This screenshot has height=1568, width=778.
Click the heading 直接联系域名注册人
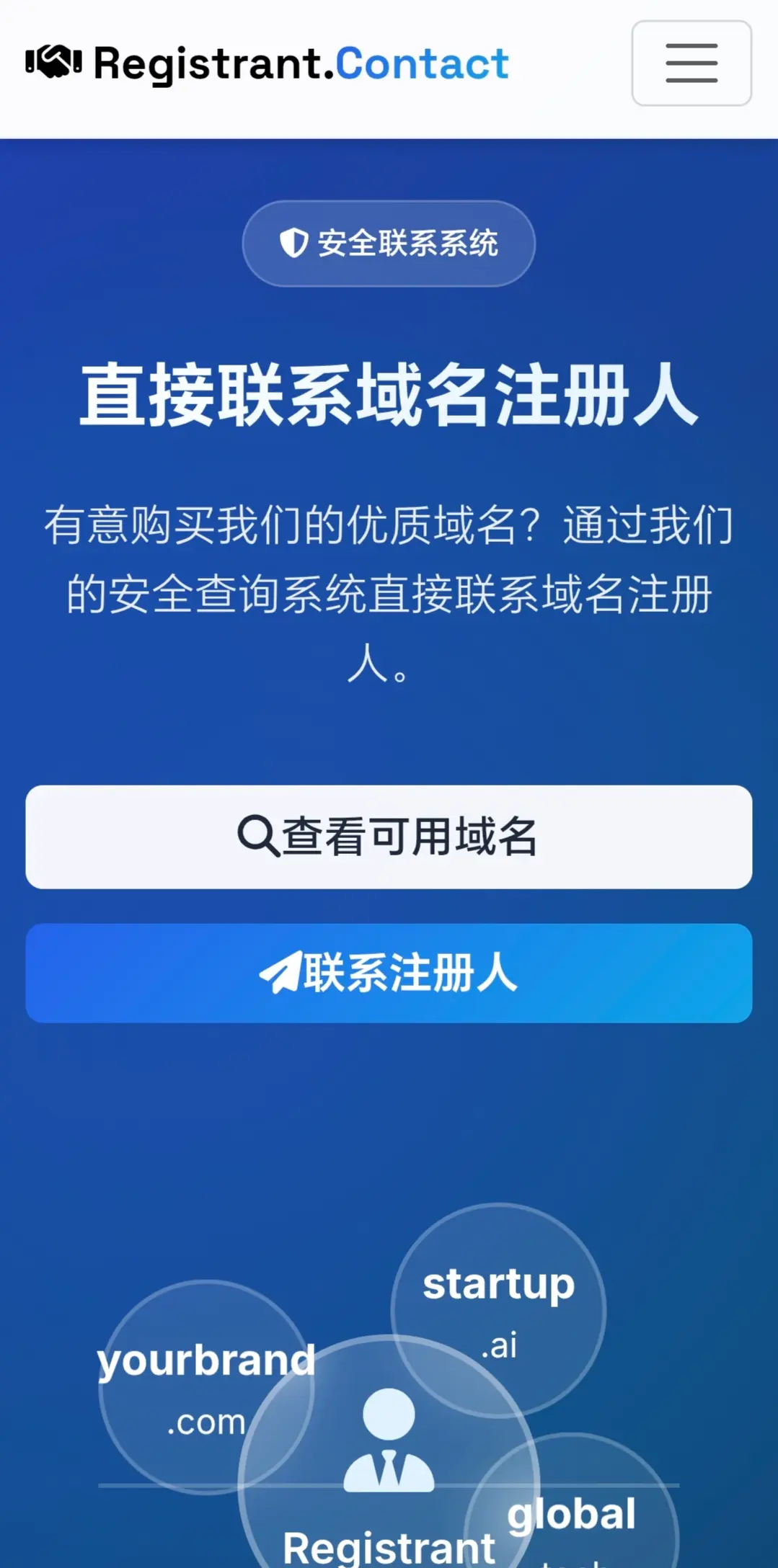coord(388,395)
